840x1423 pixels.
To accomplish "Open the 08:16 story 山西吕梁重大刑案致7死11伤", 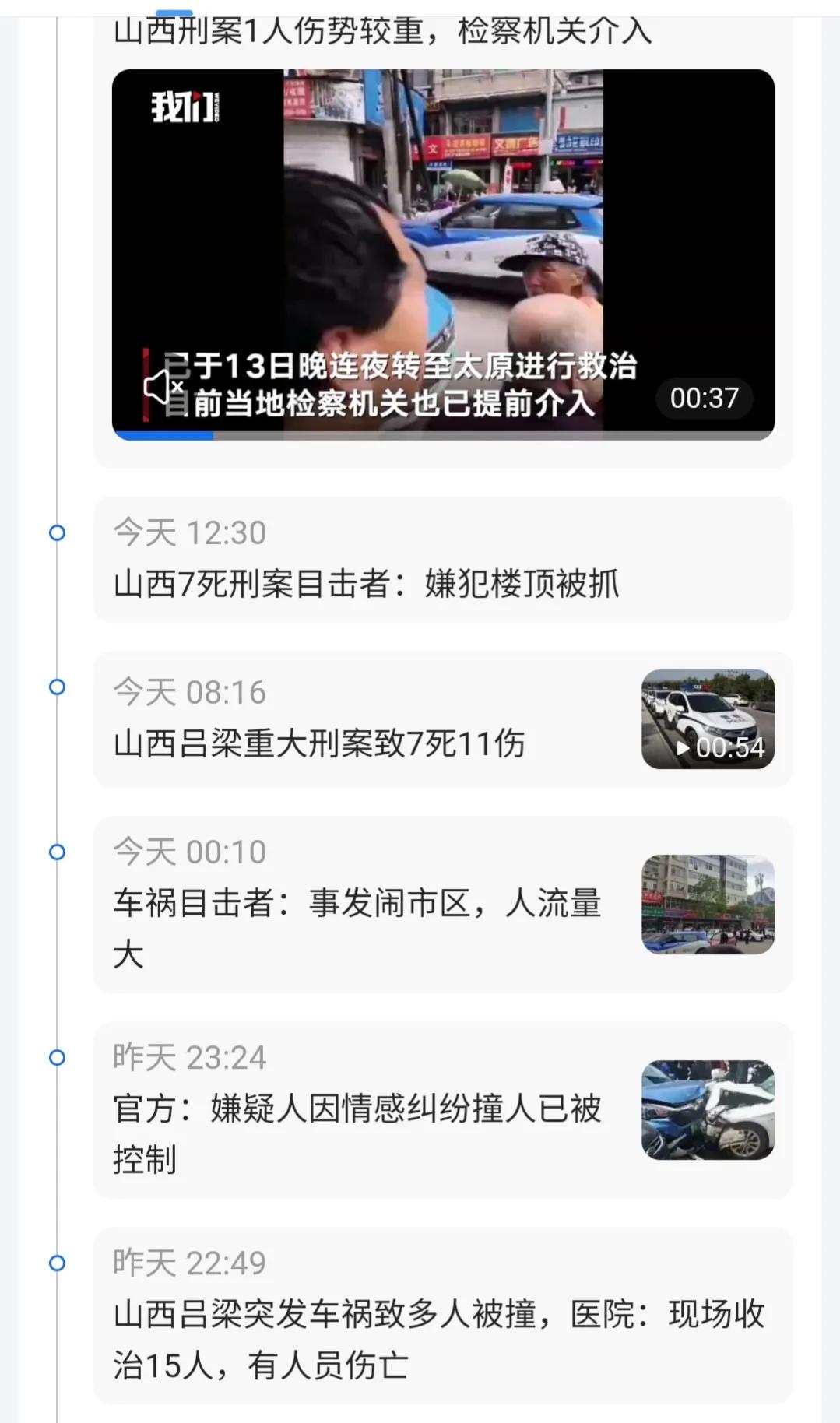I will point(443,719).
